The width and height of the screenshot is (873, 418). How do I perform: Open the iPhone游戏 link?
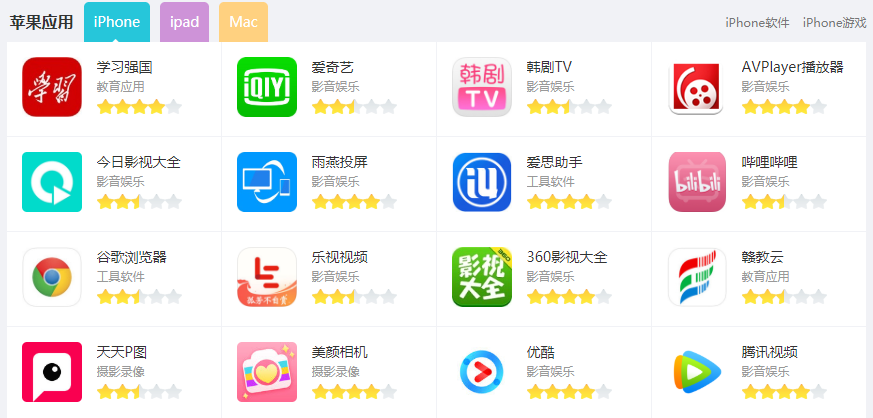coord(834,22)
